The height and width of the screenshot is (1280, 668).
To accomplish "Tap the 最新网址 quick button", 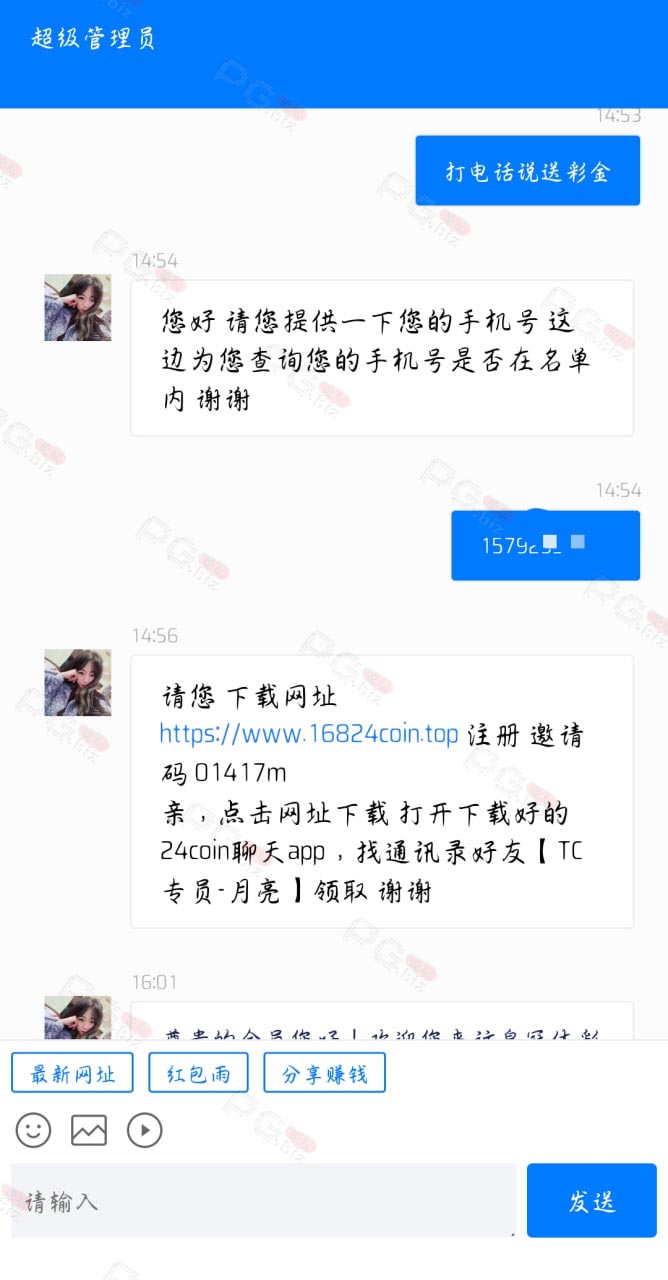I will [x=72, y=1074].
